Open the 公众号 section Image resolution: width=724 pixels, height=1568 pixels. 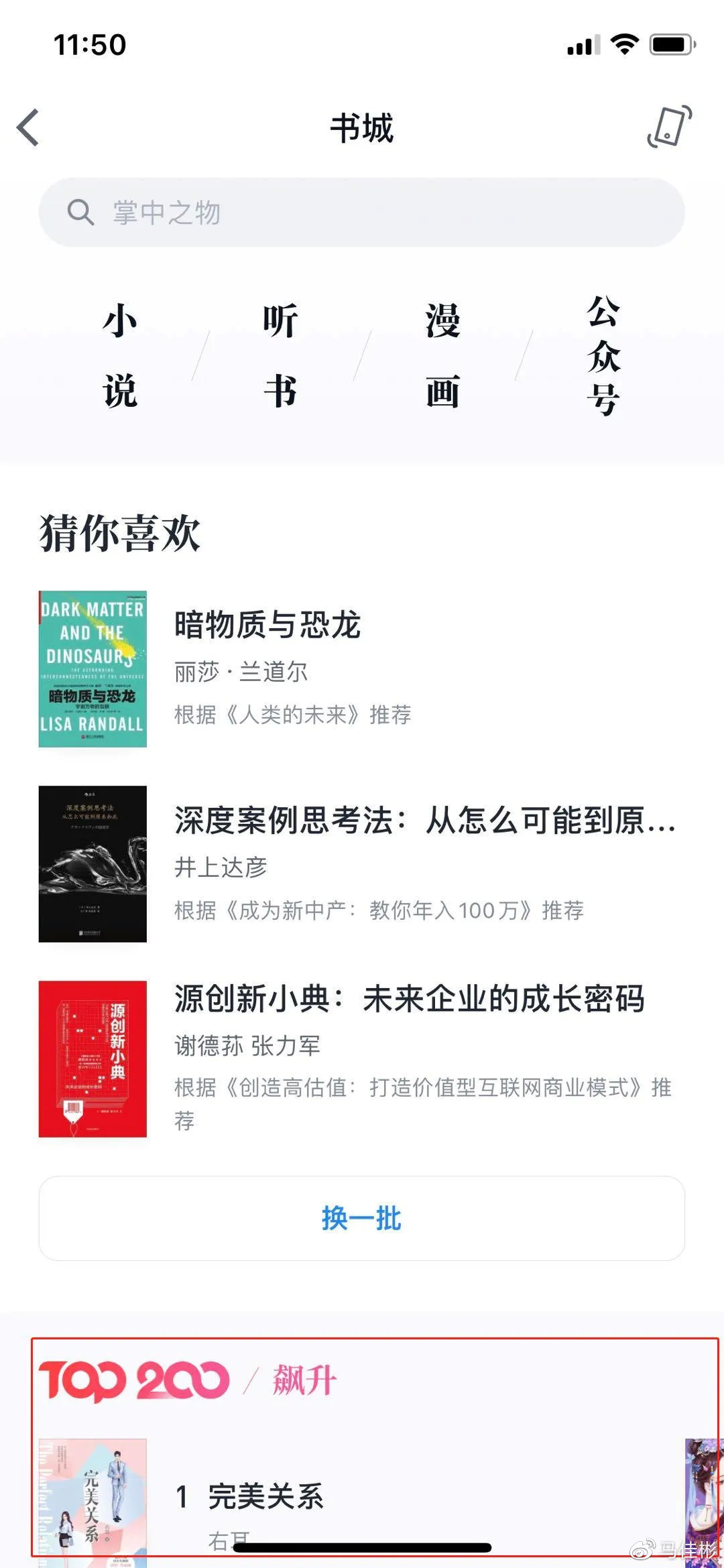pyautogui.click(x=603, y=356)
